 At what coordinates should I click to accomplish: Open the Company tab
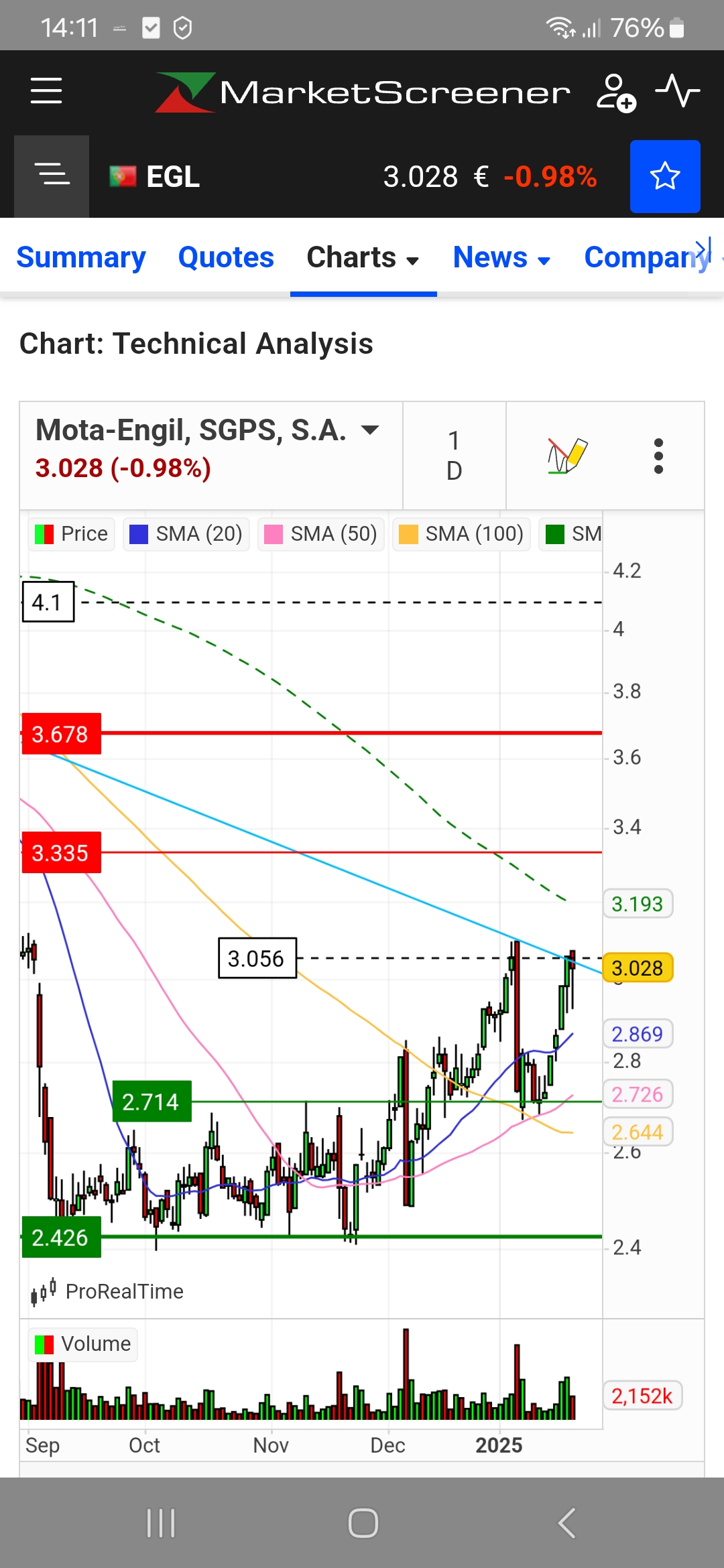[644, 257]
